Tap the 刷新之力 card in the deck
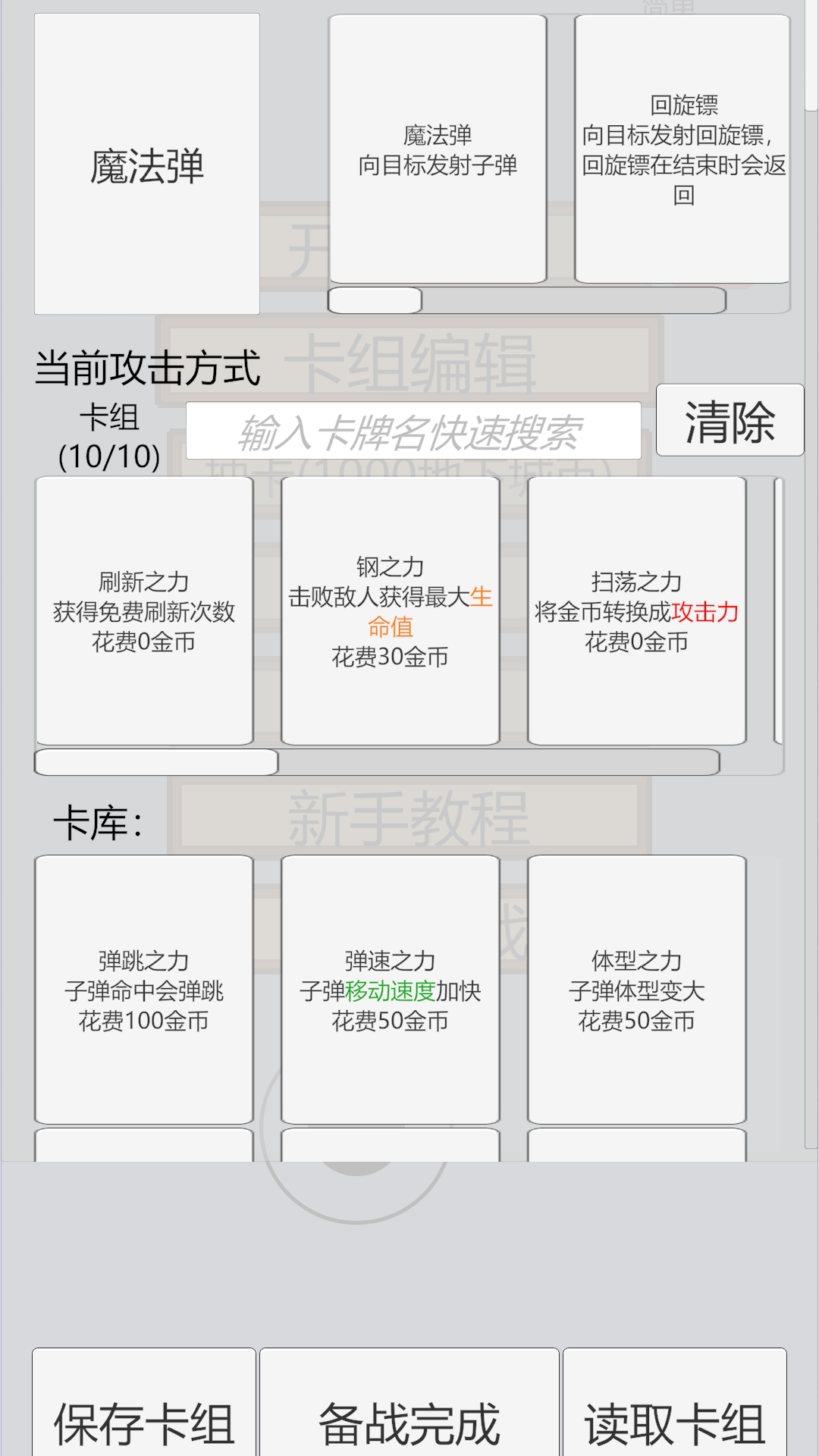The height and width of the screenshot is (1456, 819). point(144,611)
